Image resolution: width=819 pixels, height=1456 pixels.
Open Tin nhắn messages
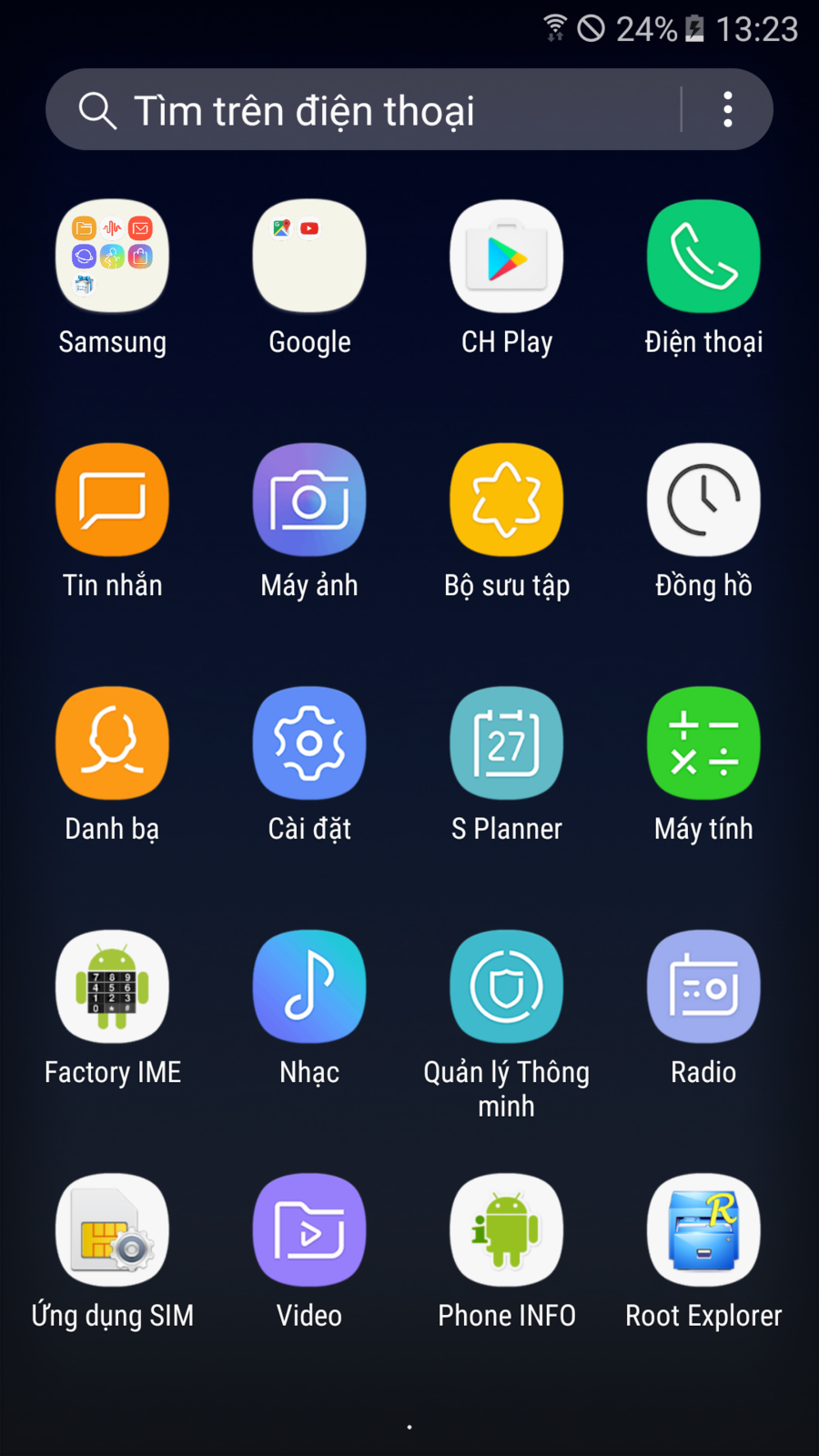(x=112, y=500)
